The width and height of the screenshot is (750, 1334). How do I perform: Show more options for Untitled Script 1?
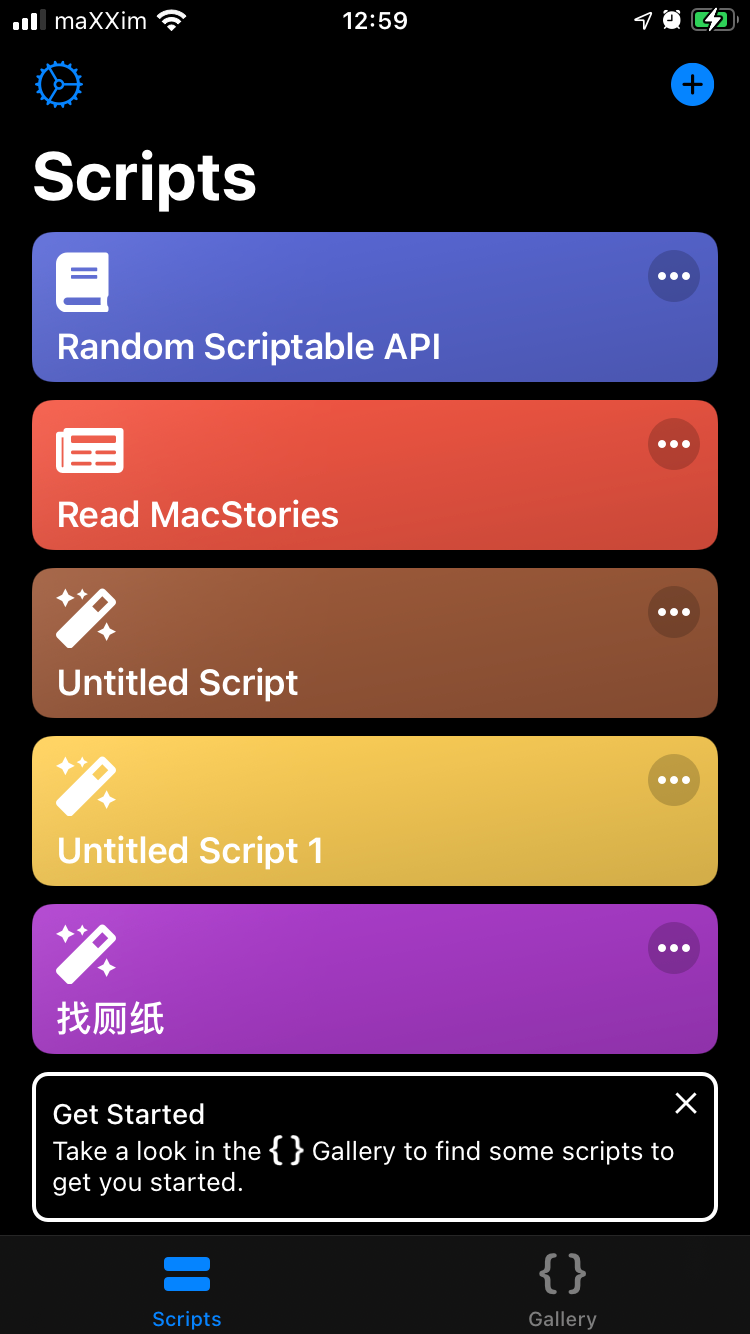tap(674, 780)
